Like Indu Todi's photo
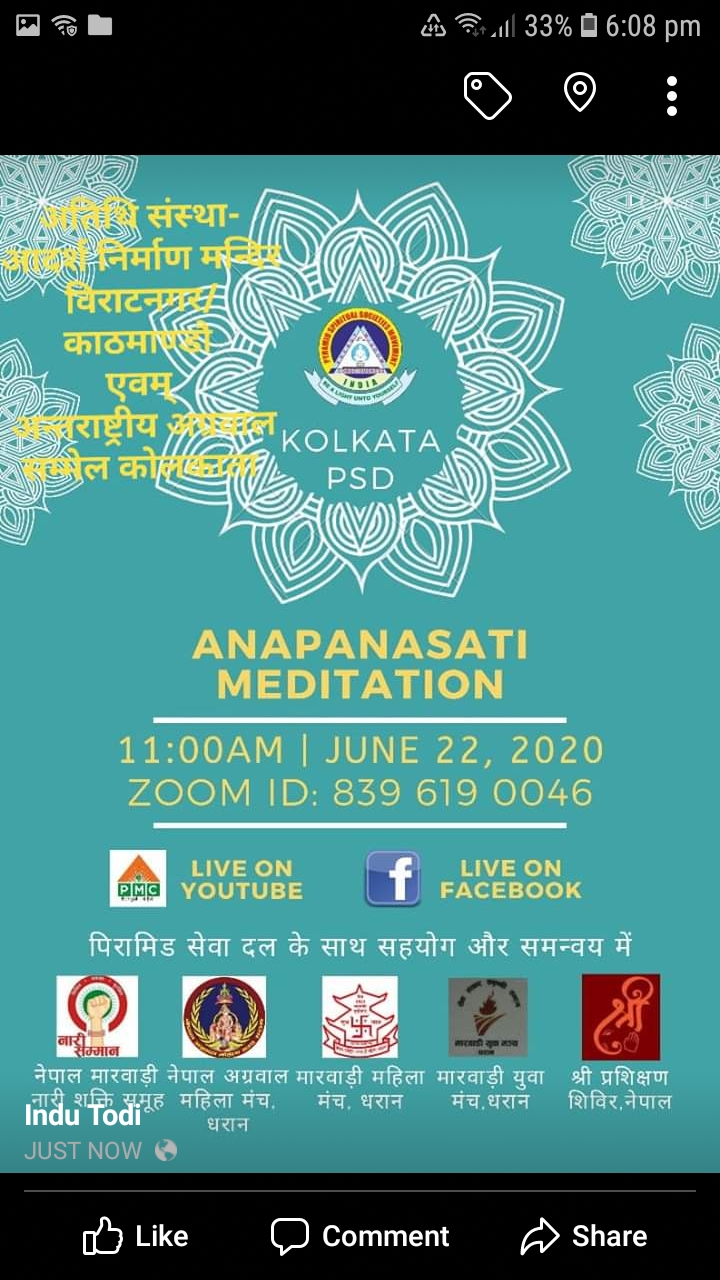720x1280 pixels. point(135,1236)
